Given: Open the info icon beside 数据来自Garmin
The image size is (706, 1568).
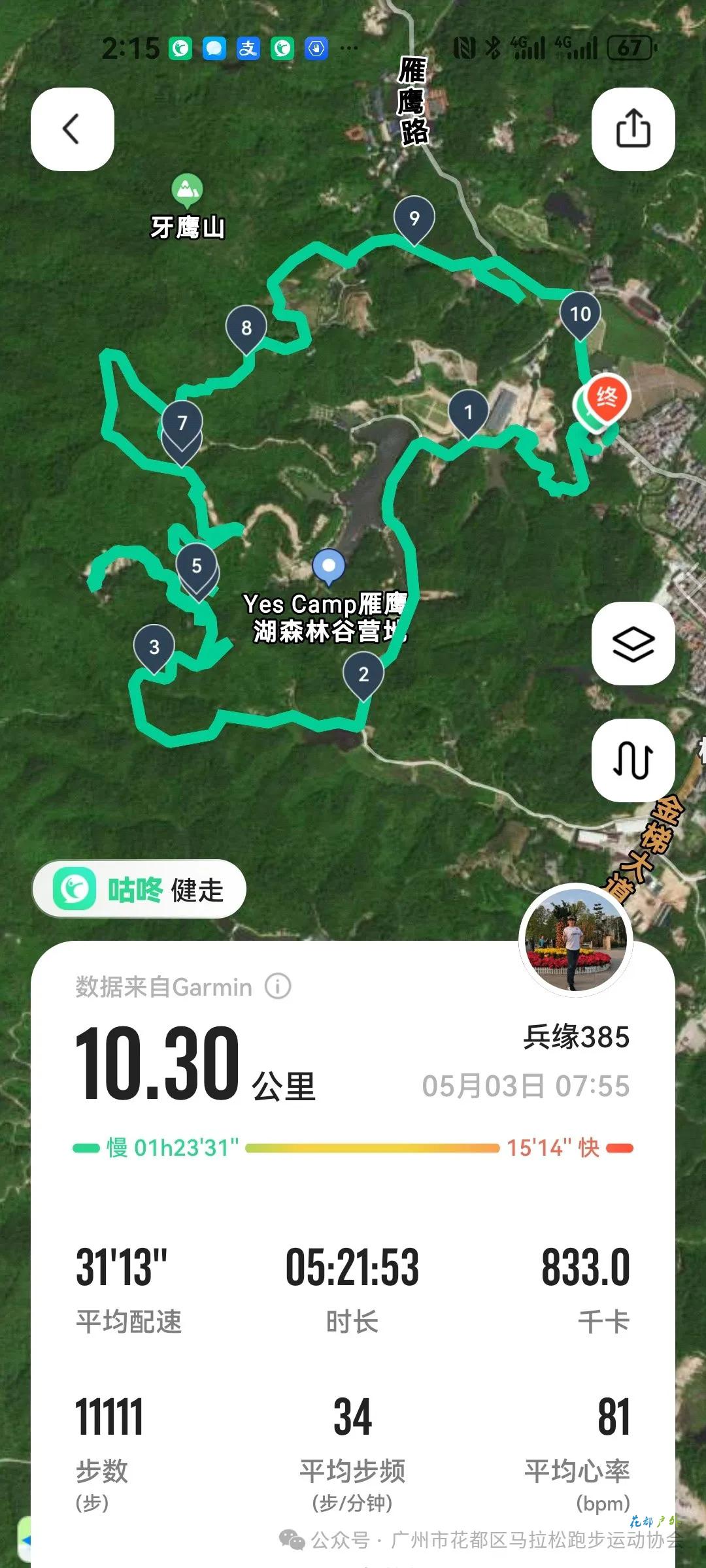Looking at the screenshot, I should [278, 987].
